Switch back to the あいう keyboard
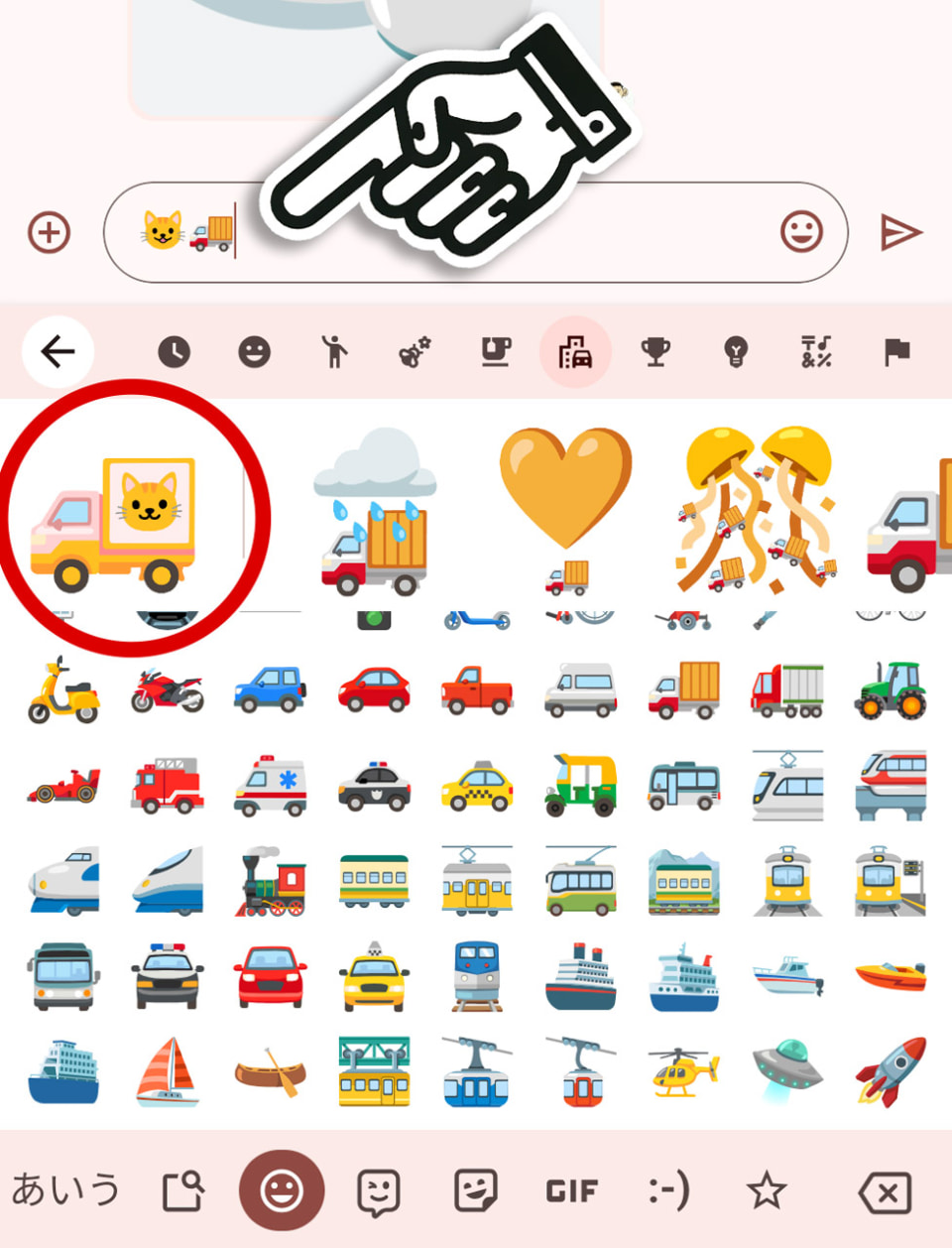Viewport: 952px width, 1248px height. point(65,1189)
